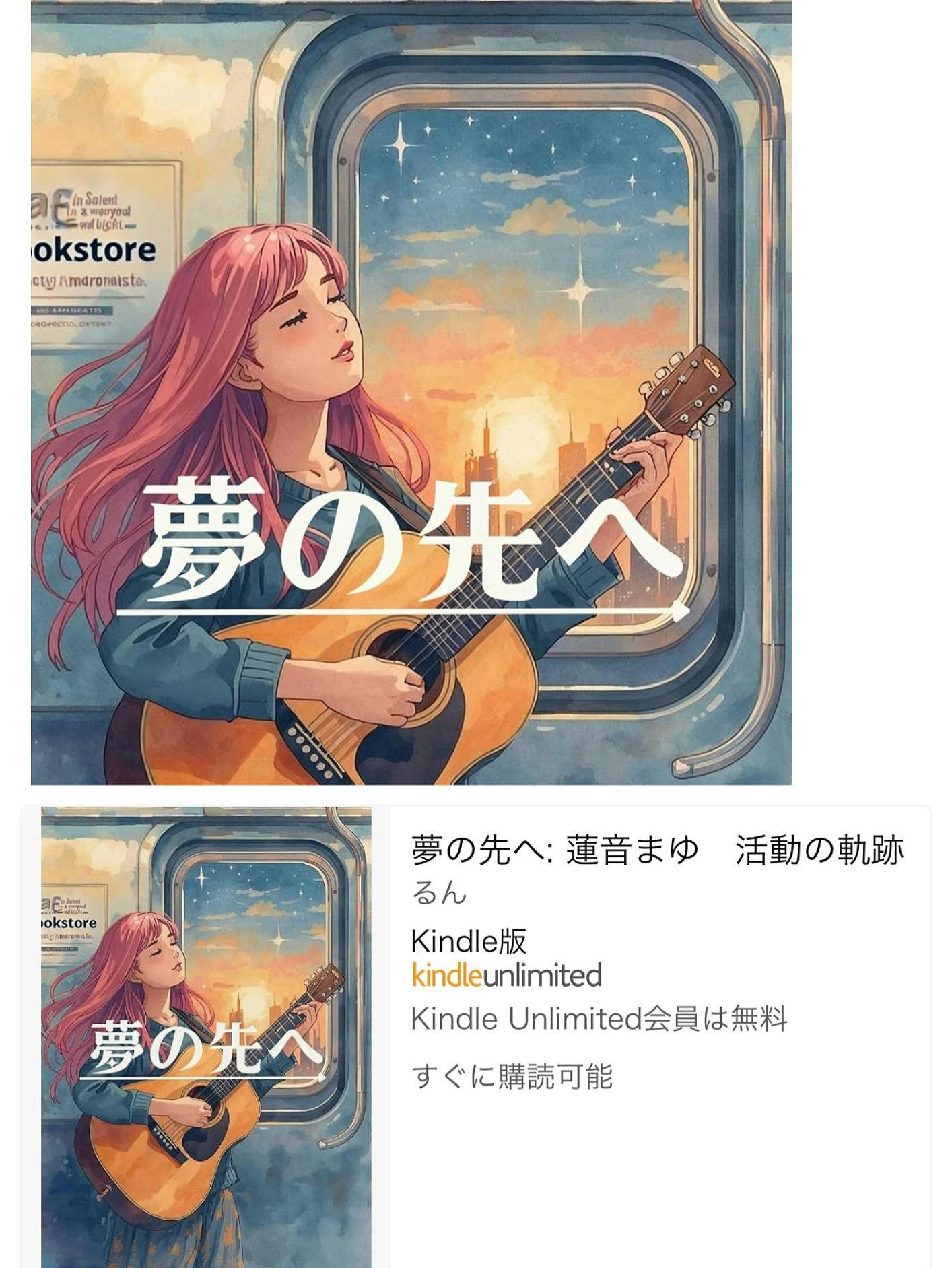Open the 夢の先へ Kindle listing card

(656, 850)
